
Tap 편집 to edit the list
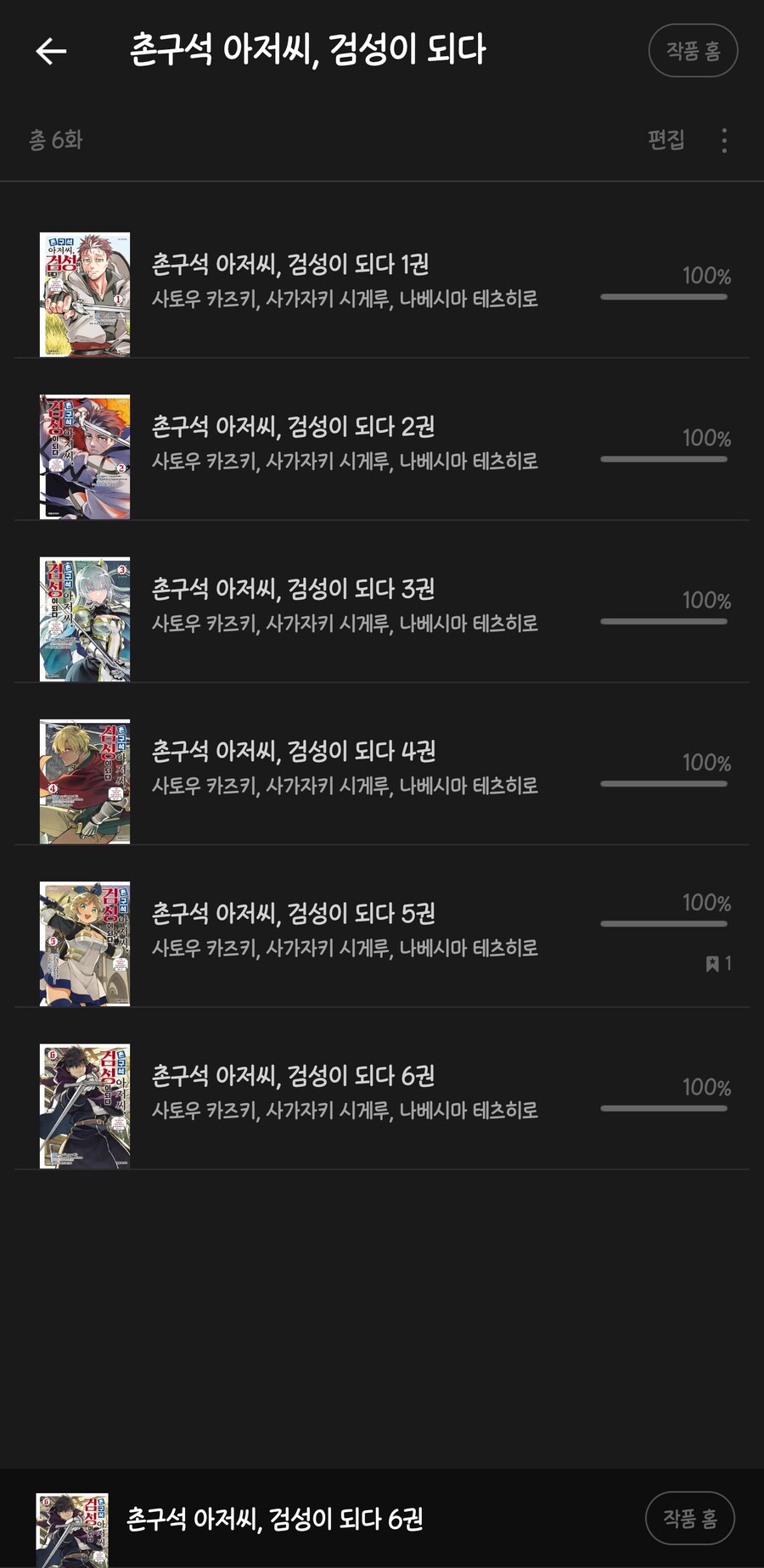tap(666, 140)
